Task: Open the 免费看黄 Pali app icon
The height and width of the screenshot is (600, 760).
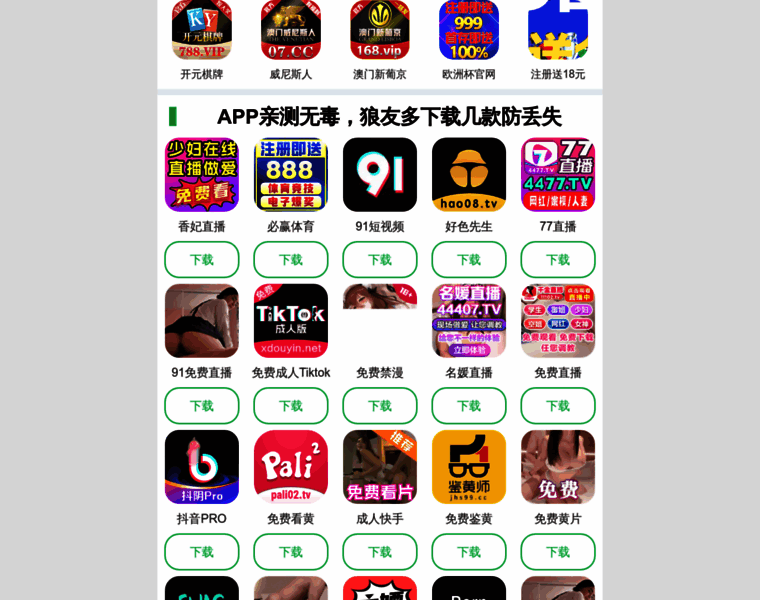Action: pyautogui.click(x=290, y=467)
